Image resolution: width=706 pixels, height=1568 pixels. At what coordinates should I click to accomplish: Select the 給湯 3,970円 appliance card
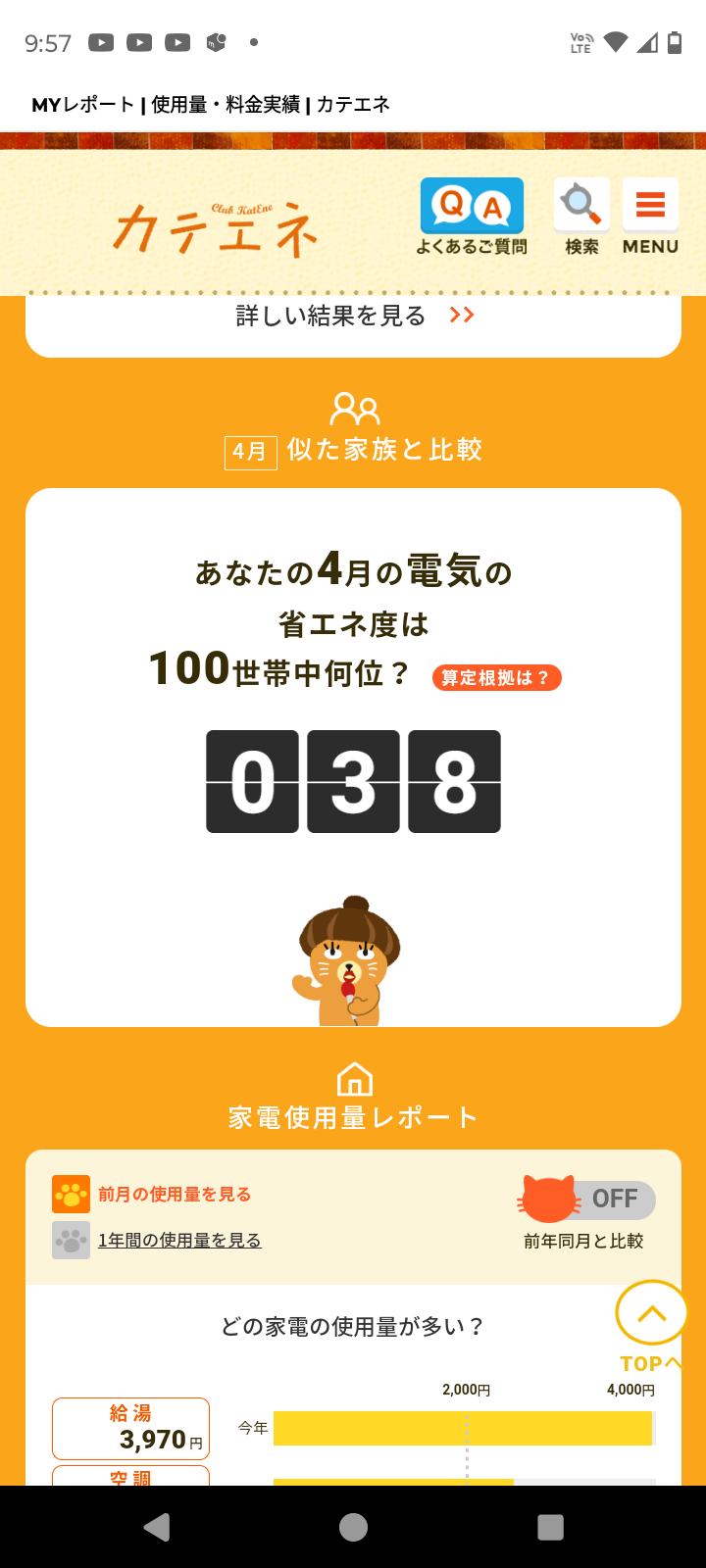[130, 1428]
